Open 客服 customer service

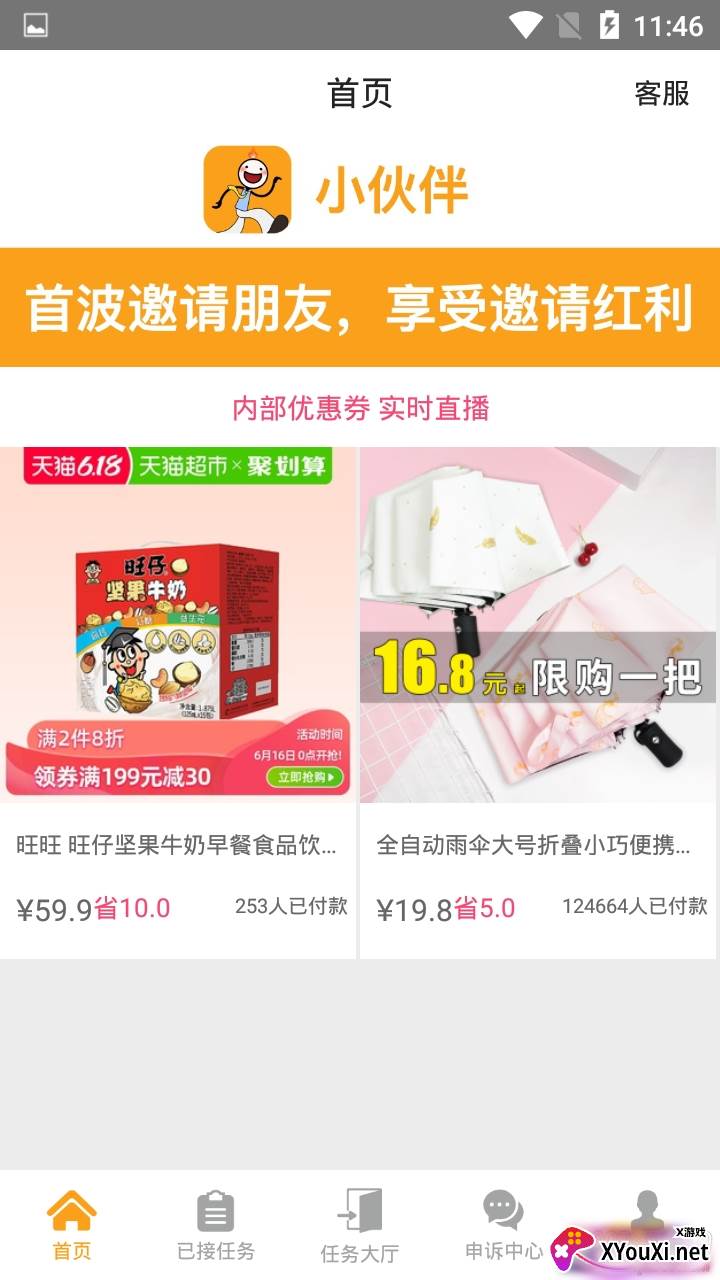point(662,93)
